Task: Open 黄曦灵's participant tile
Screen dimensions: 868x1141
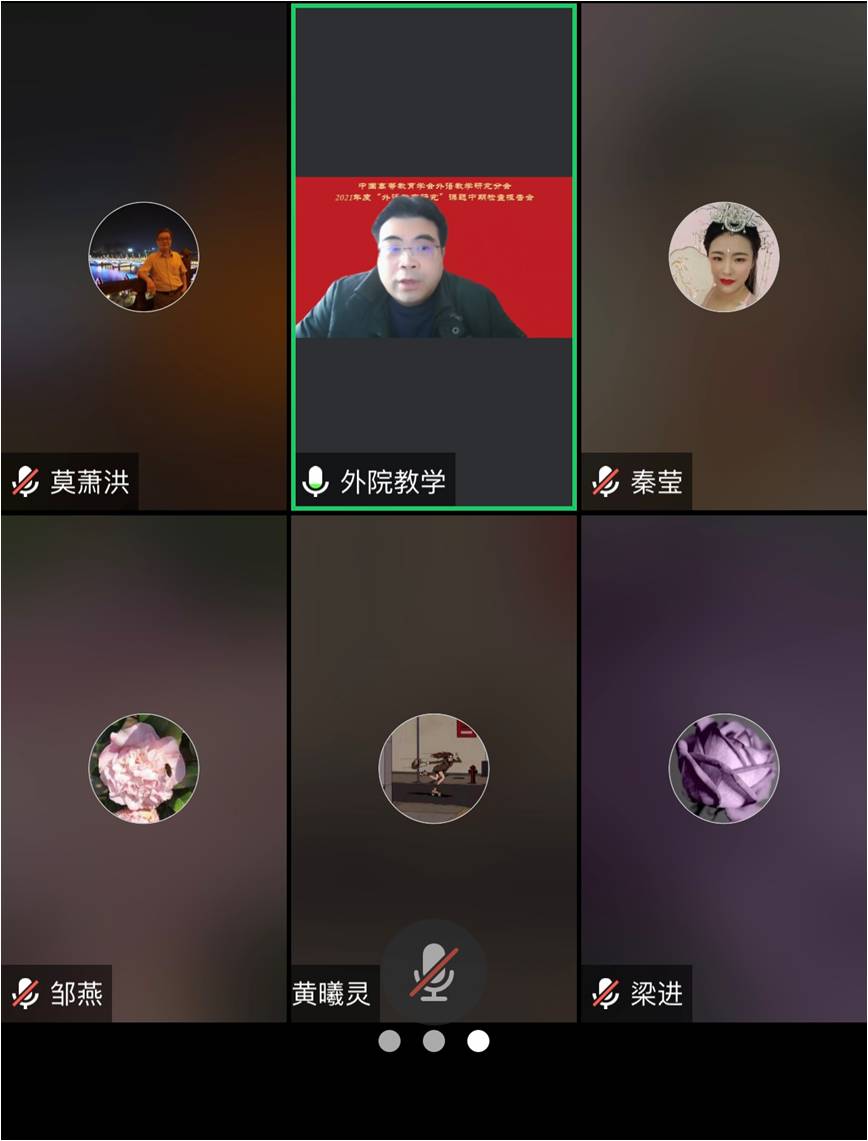Action: pos(433,768)
